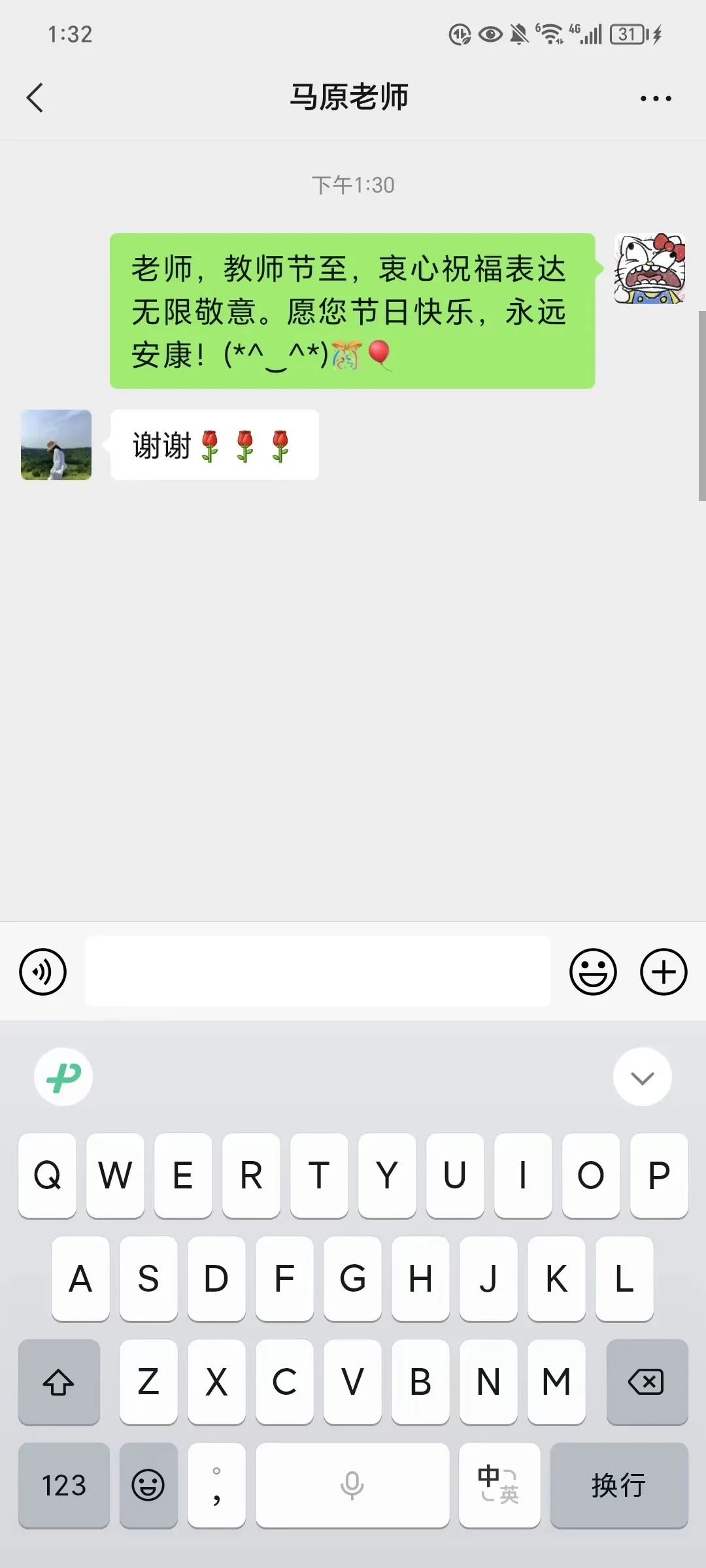View 马原老师's profile avatar
706x1568 pixels.
(56, 445)
